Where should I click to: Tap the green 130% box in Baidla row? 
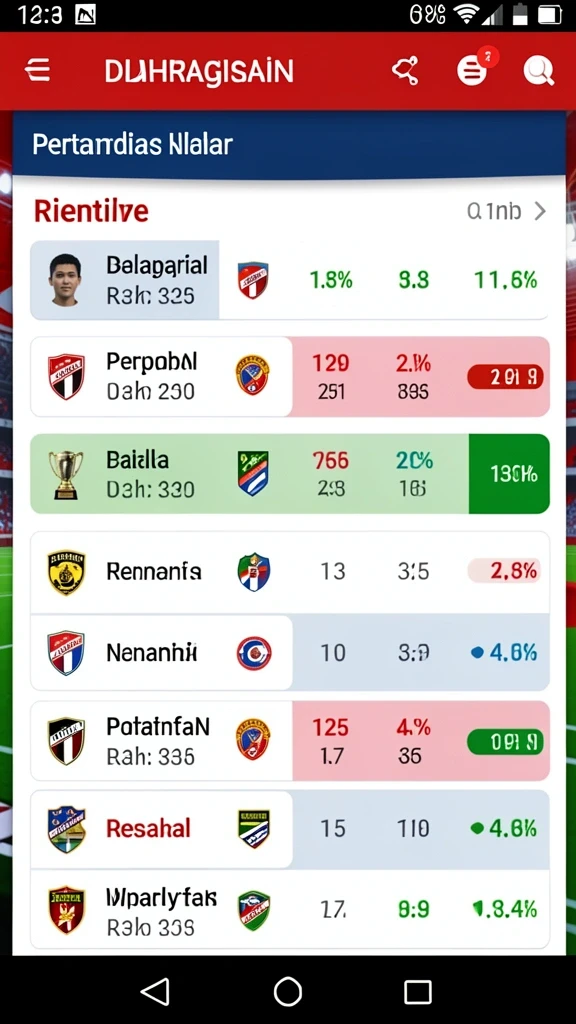tap(509, 473)
